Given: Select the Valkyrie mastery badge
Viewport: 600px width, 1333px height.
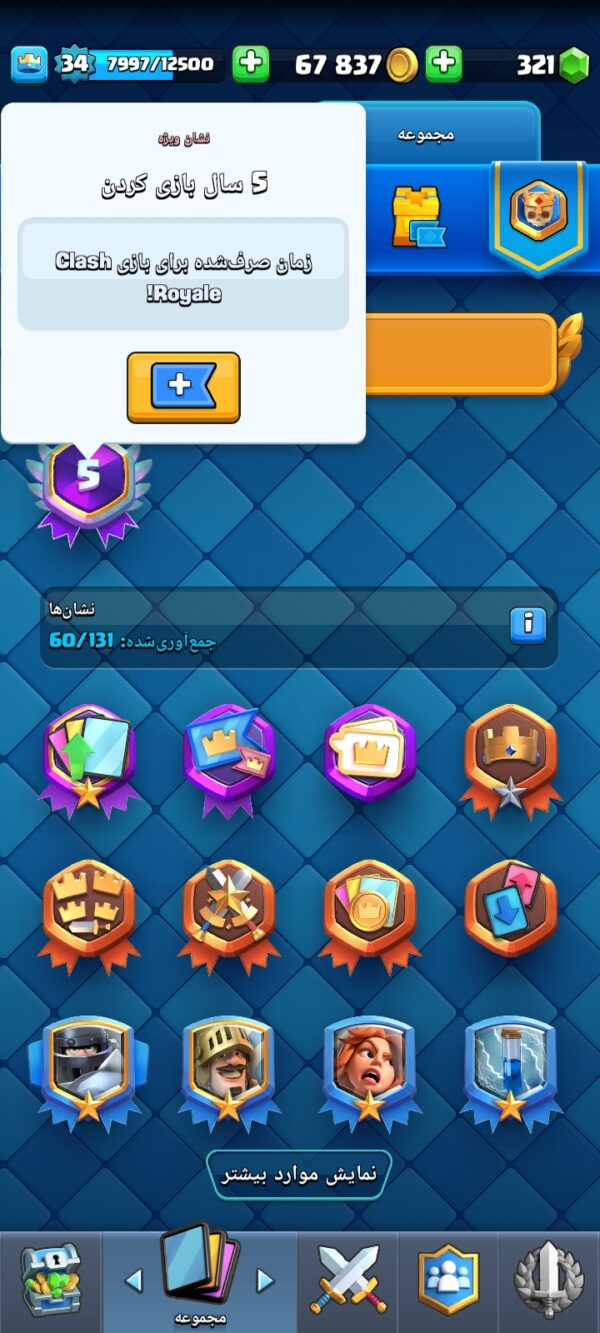Looking at the screenshot, I should click(369, 1070).
